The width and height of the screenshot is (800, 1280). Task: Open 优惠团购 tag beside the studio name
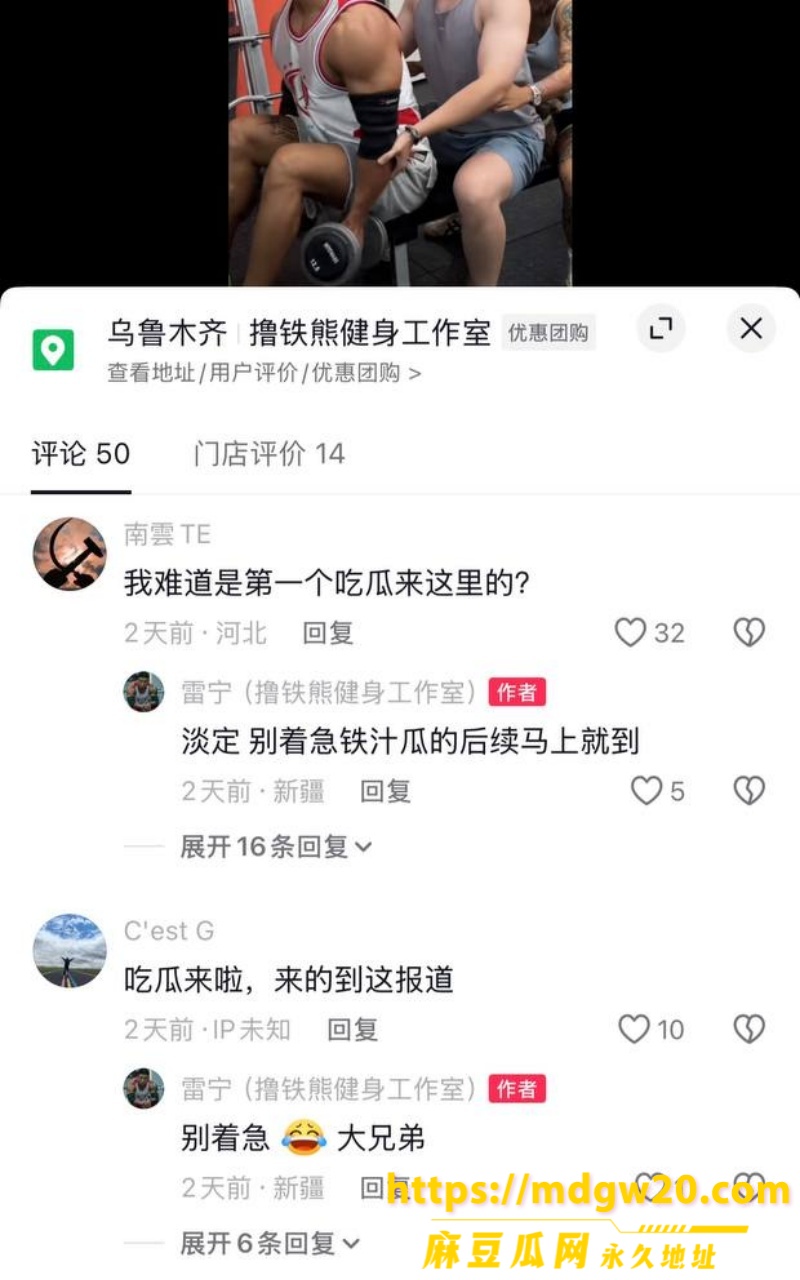click(x=548, y=333)
